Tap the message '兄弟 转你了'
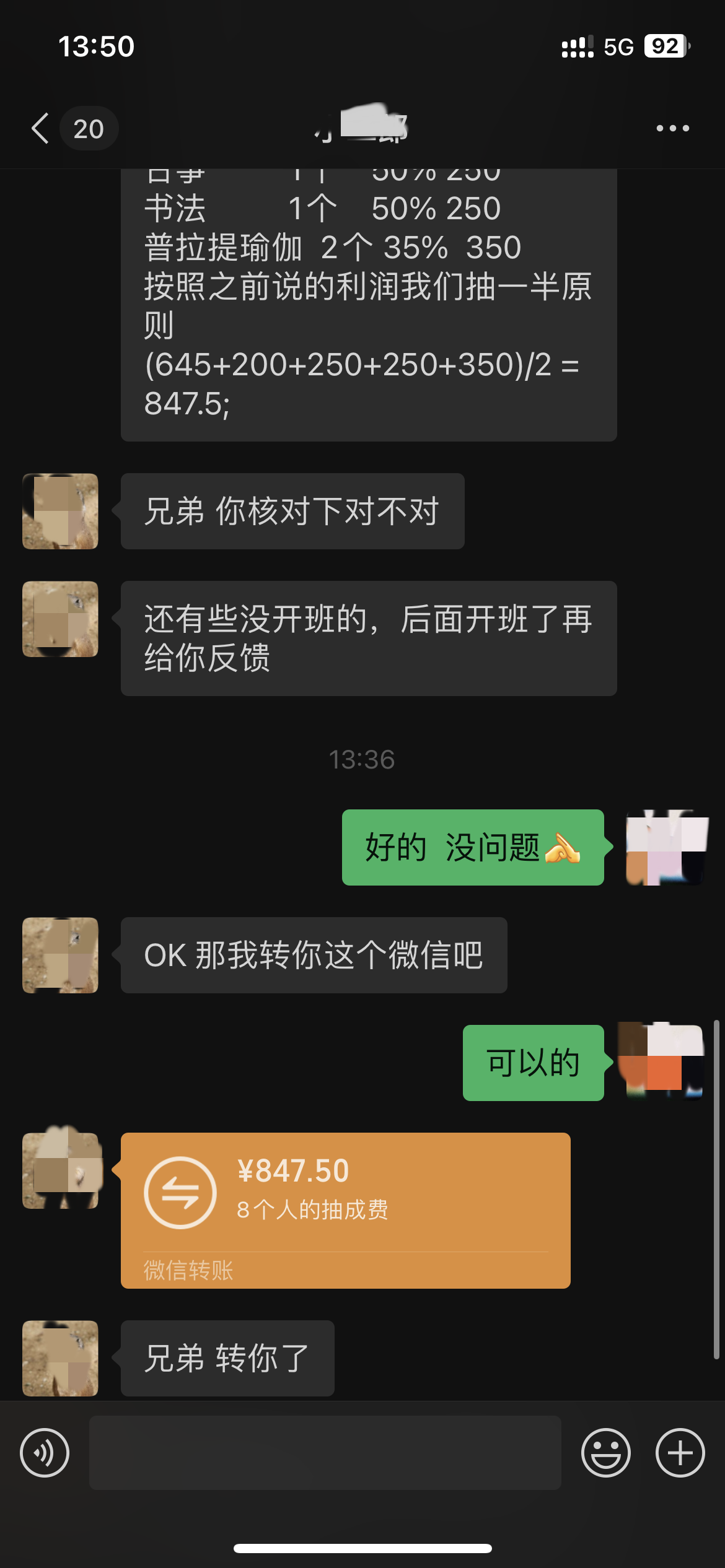725x1568 pixels. tap(227, 1358)
